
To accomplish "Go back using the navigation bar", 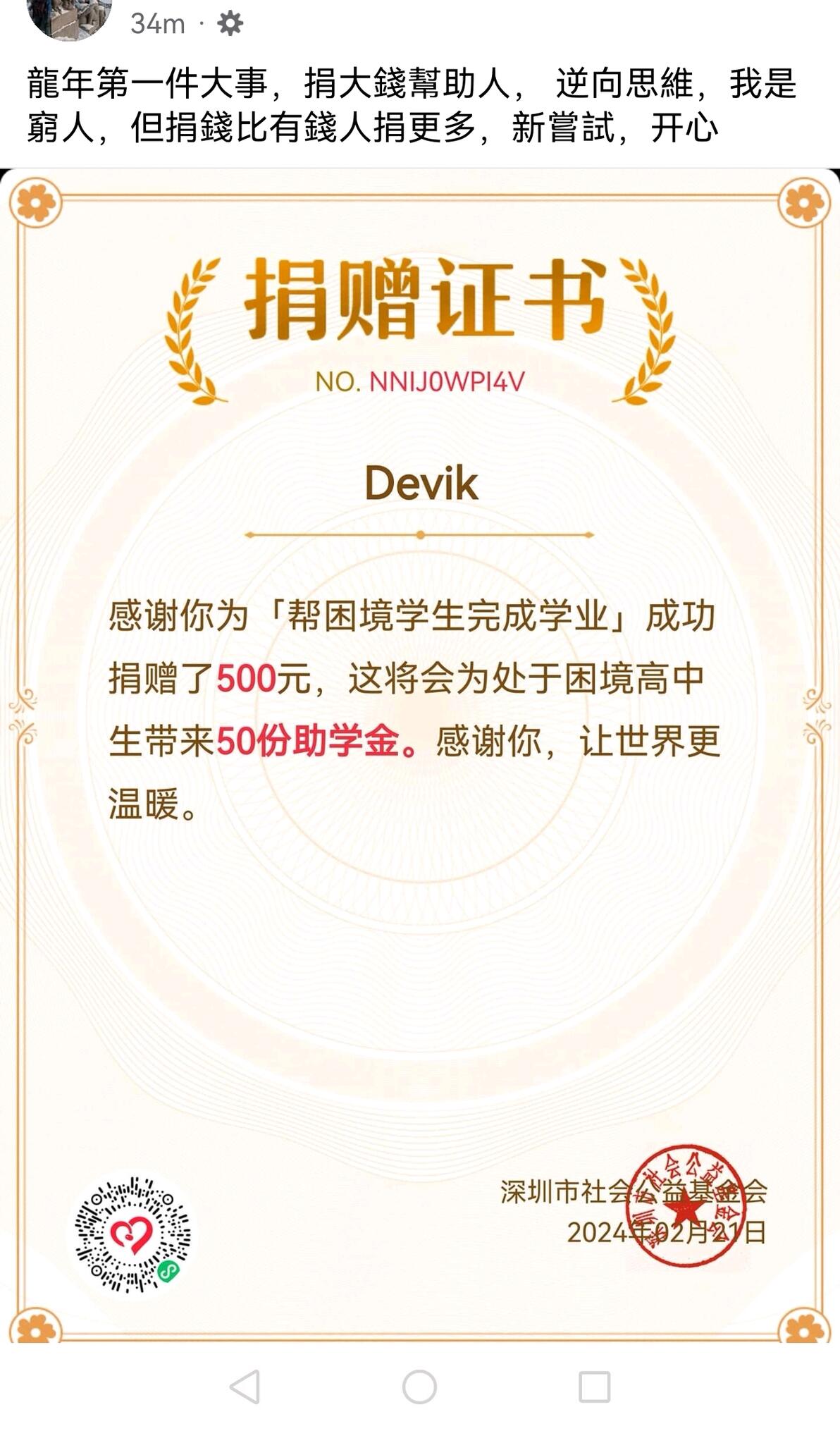I will 245,1387.
